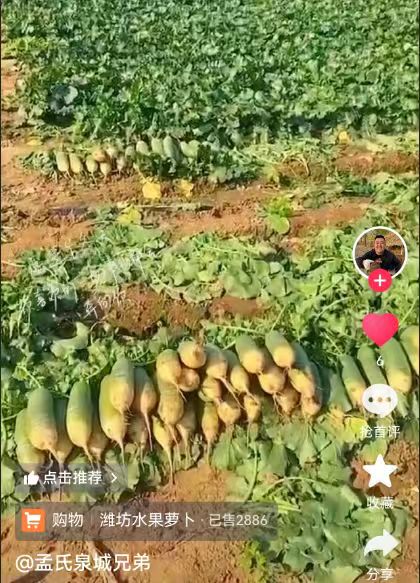This screenshot has width=420, height=583.
Task: Like this video with the heart
Action: (x=380, y=329)
